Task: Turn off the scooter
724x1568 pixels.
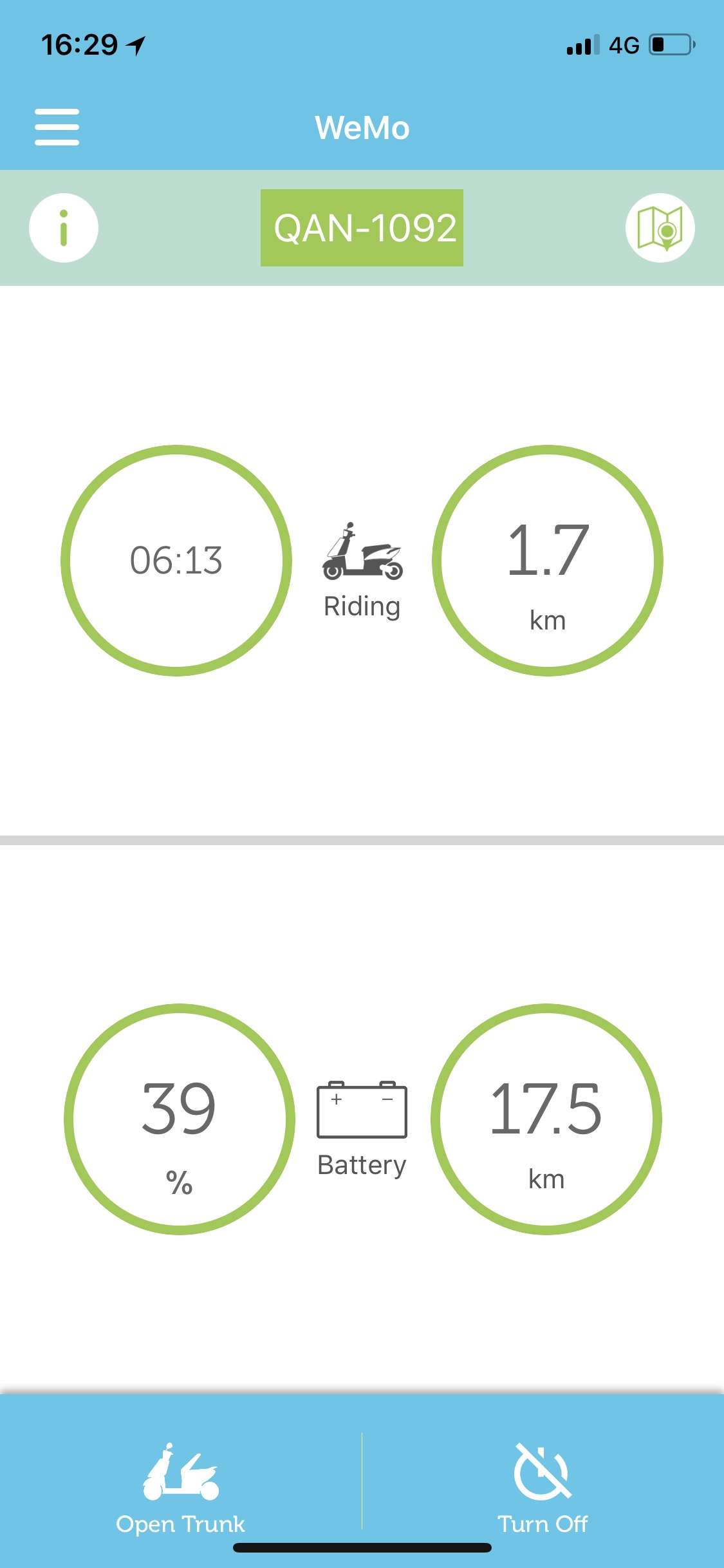Action: pyautogui.click(x=543, y=1487)
